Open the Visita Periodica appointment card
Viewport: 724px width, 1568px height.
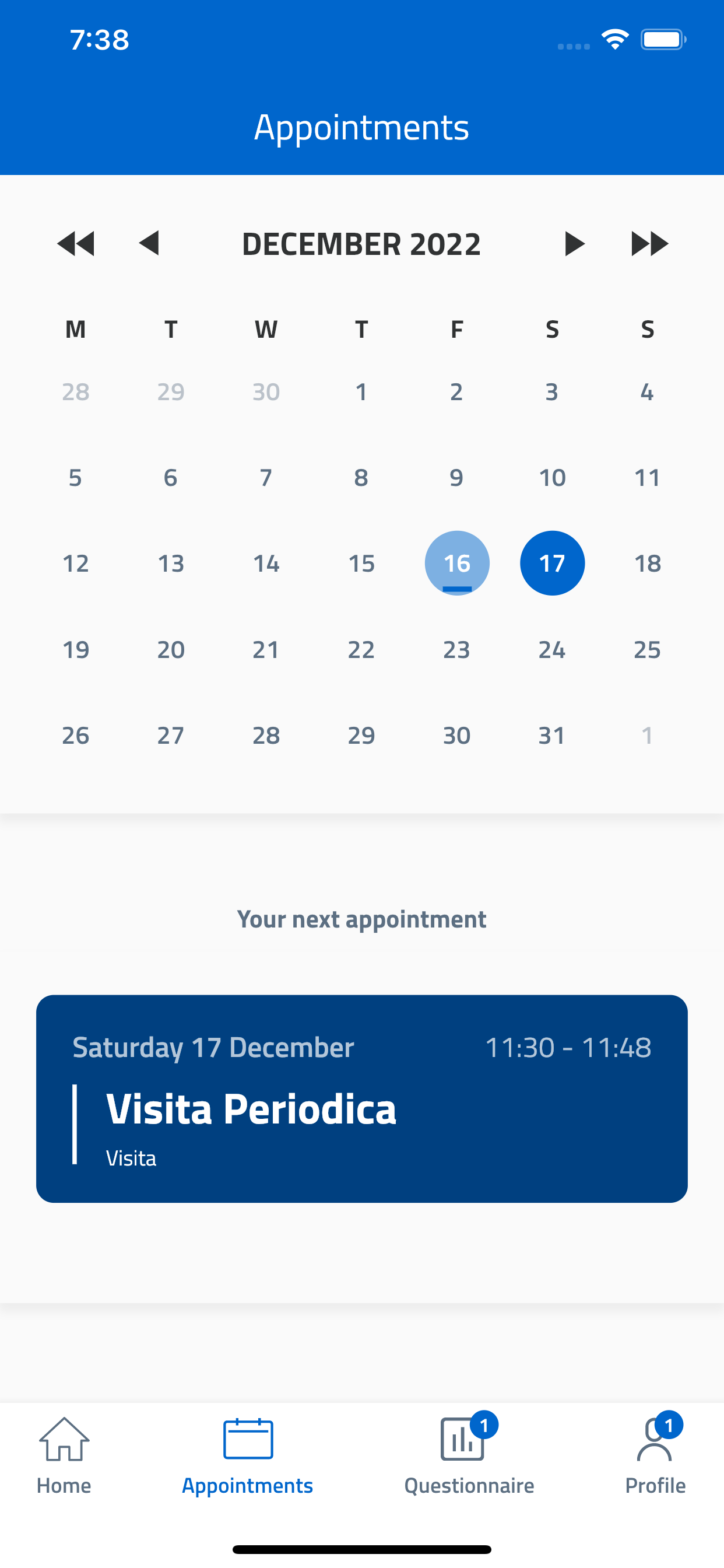coord(362,1098)
